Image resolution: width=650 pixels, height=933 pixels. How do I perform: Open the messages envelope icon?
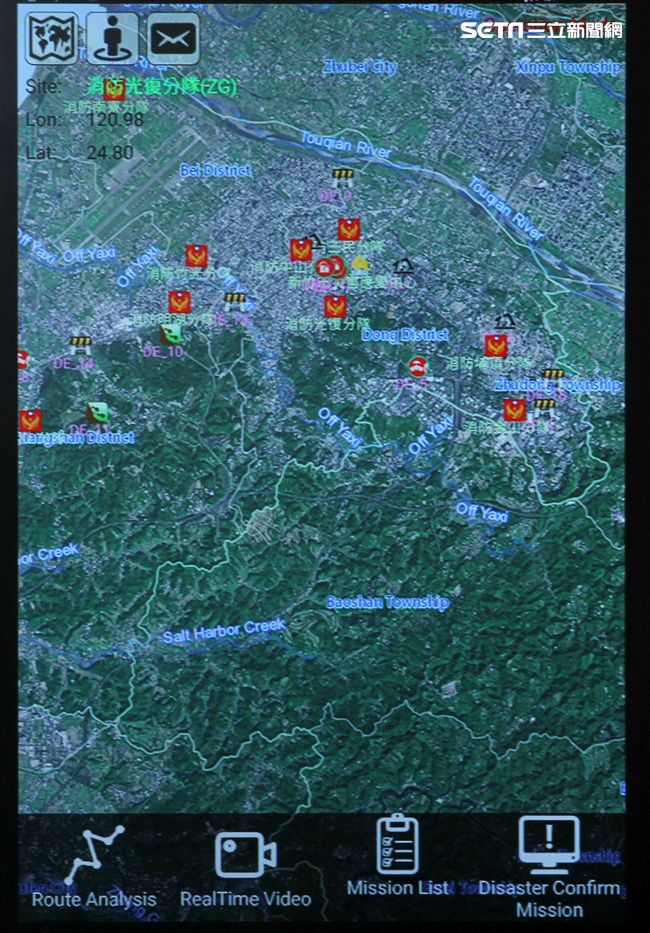[x=173, y=39]
